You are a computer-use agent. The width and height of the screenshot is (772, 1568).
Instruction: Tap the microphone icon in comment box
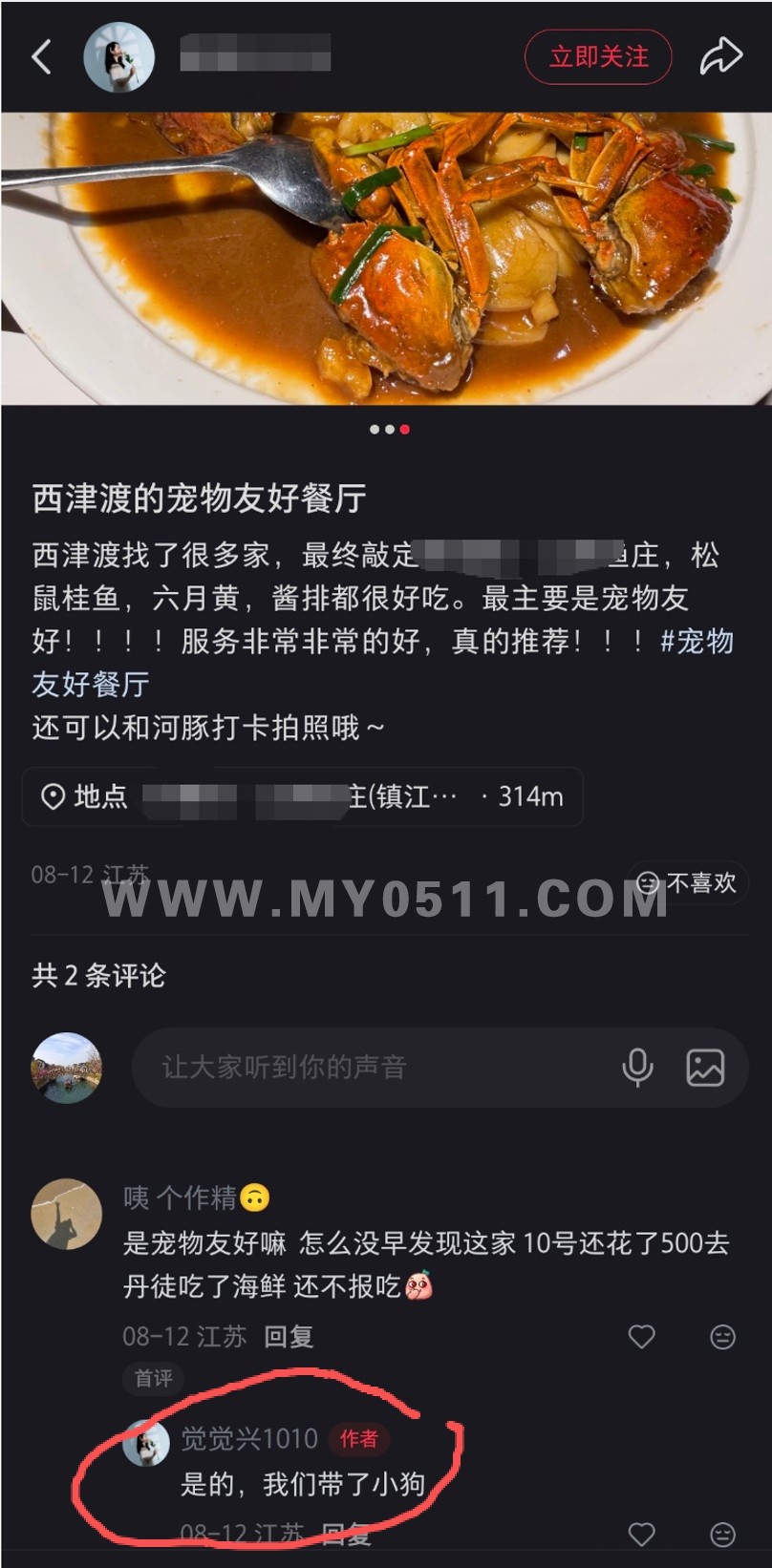tap(637, 1068)
